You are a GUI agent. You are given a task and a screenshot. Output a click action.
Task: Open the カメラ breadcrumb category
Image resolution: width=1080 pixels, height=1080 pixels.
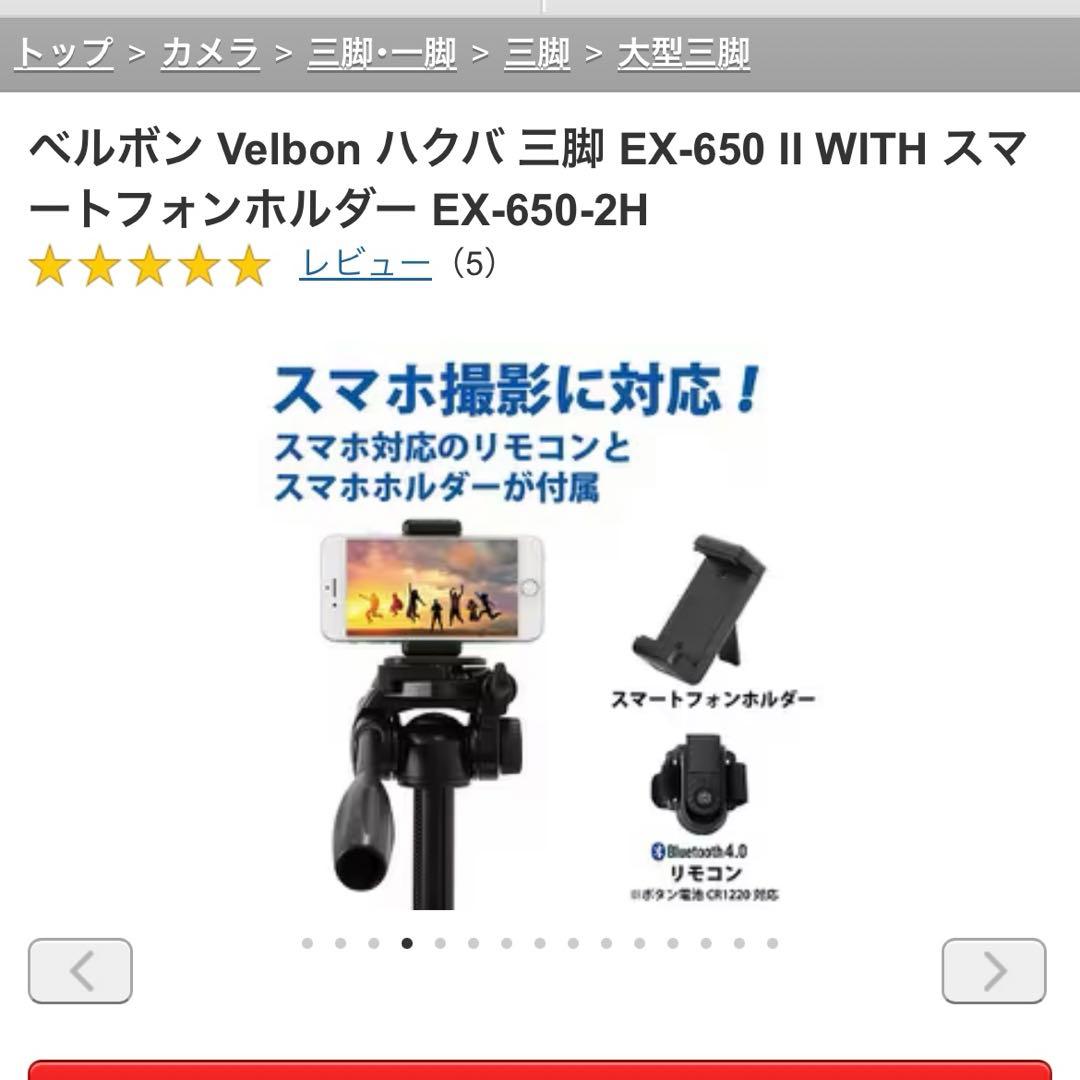click(x=210, y=54)
